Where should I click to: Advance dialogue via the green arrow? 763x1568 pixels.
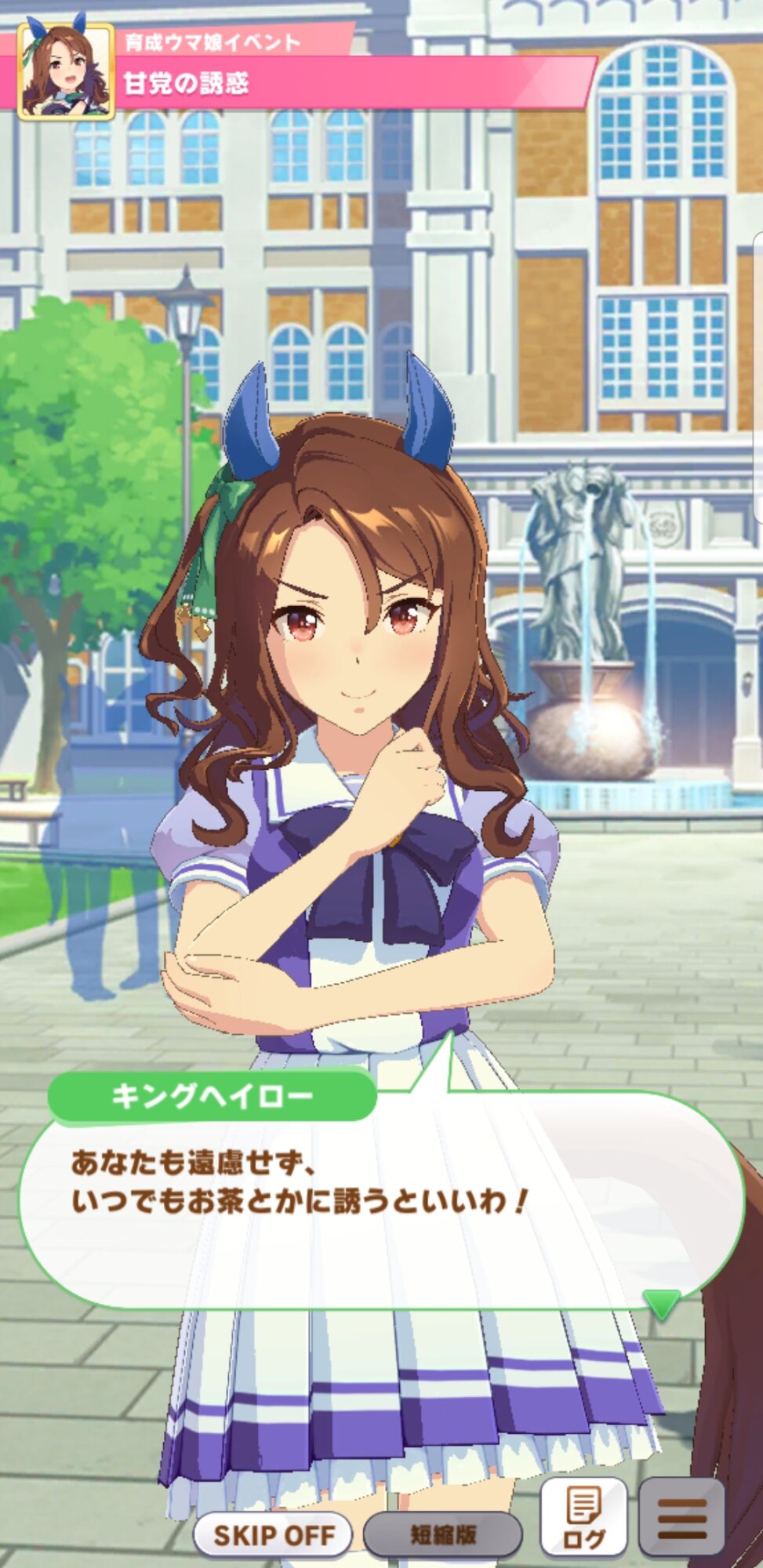point(661,1304)
